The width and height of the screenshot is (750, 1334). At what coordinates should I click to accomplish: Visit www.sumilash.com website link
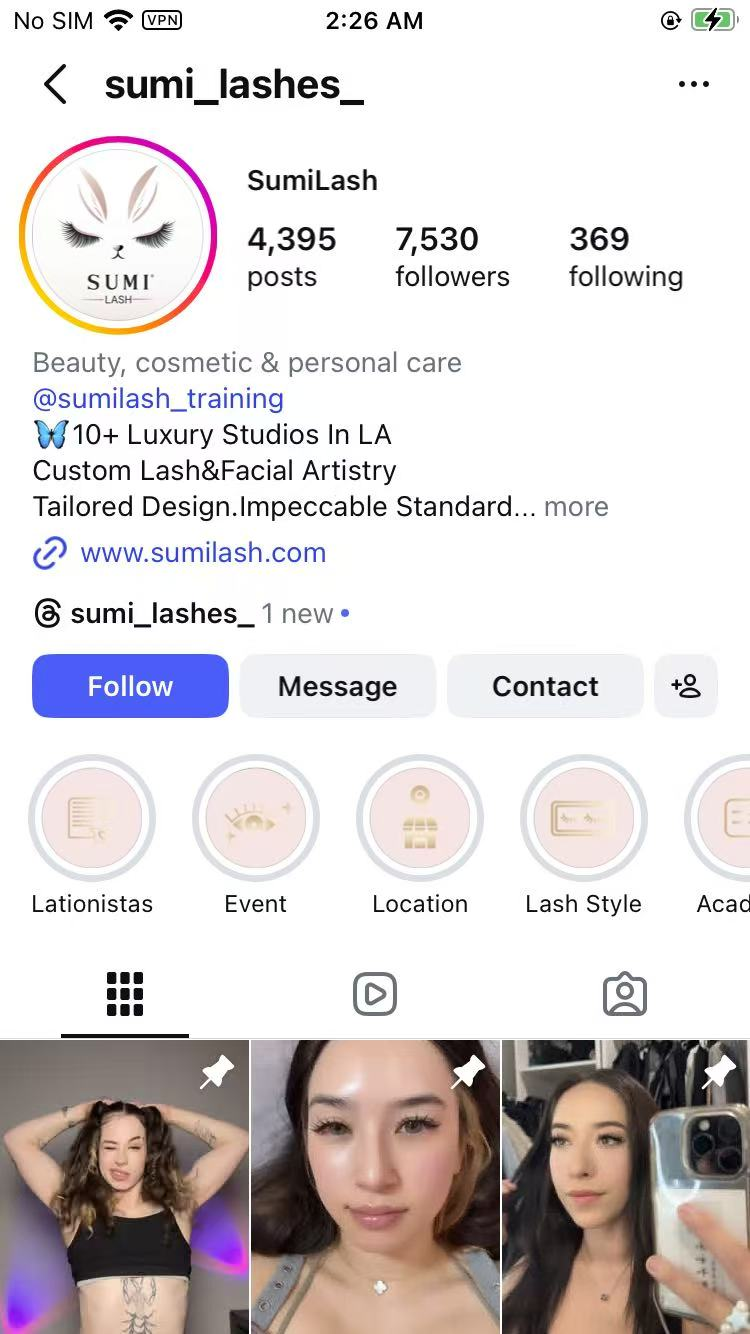coord(203,553)
